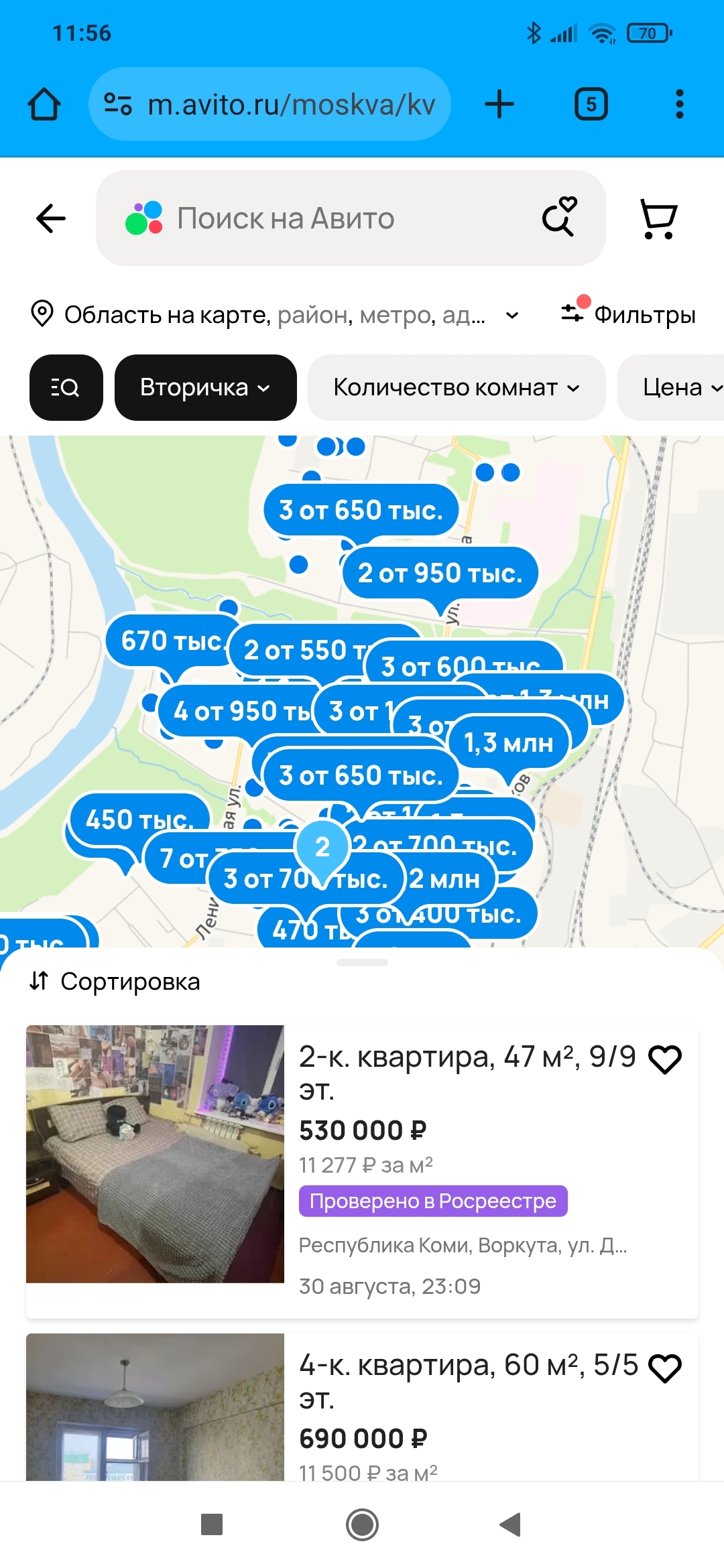Show the browser's open tabs switcher
The height and width of the screenshot is (1568, 724).
[x=591, y=105]
